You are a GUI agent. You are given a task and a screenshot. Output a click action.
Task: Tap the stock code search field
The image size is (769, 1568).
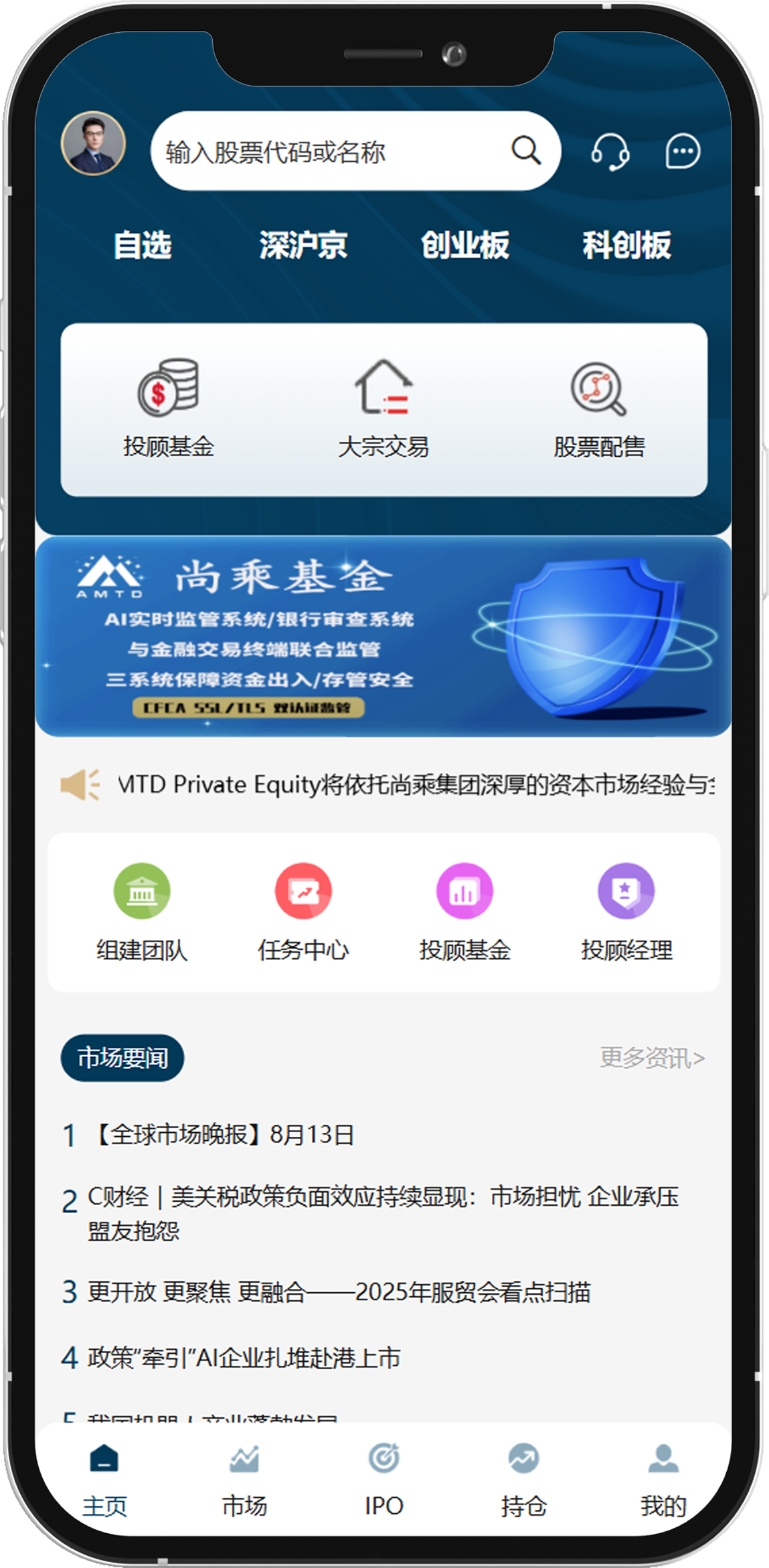point(335,151)
